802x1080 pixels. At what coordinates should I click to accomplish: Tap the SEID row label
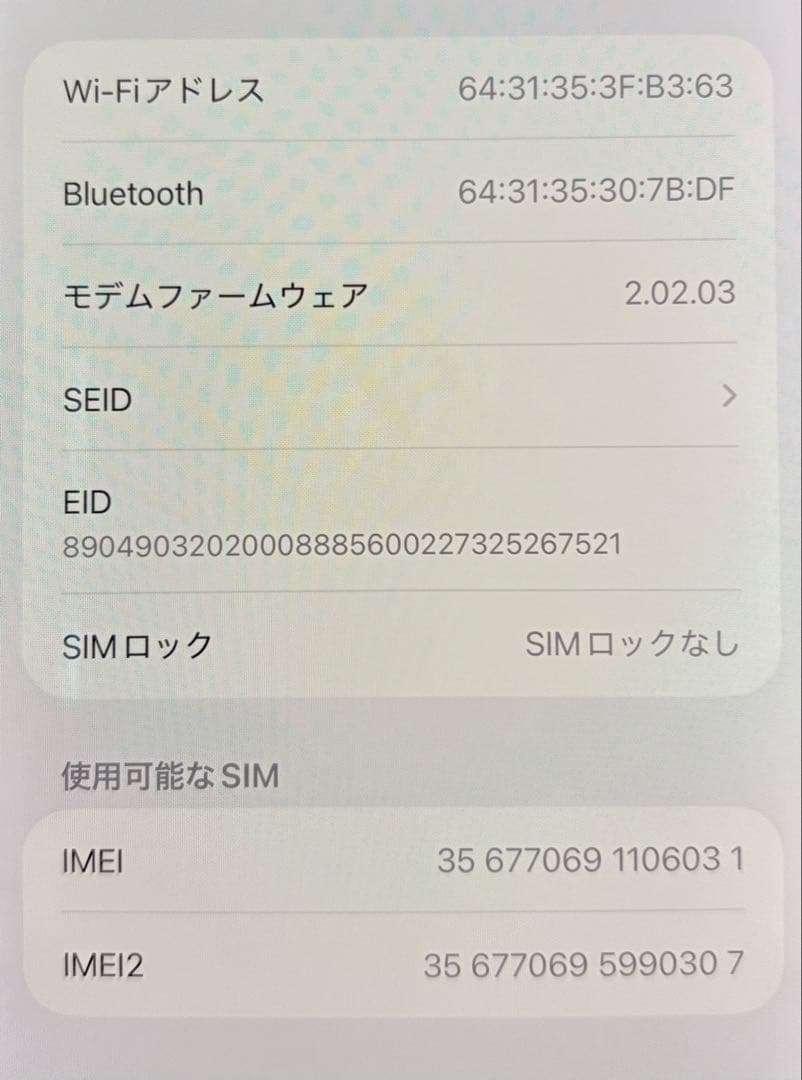click(x=98, y=399)
